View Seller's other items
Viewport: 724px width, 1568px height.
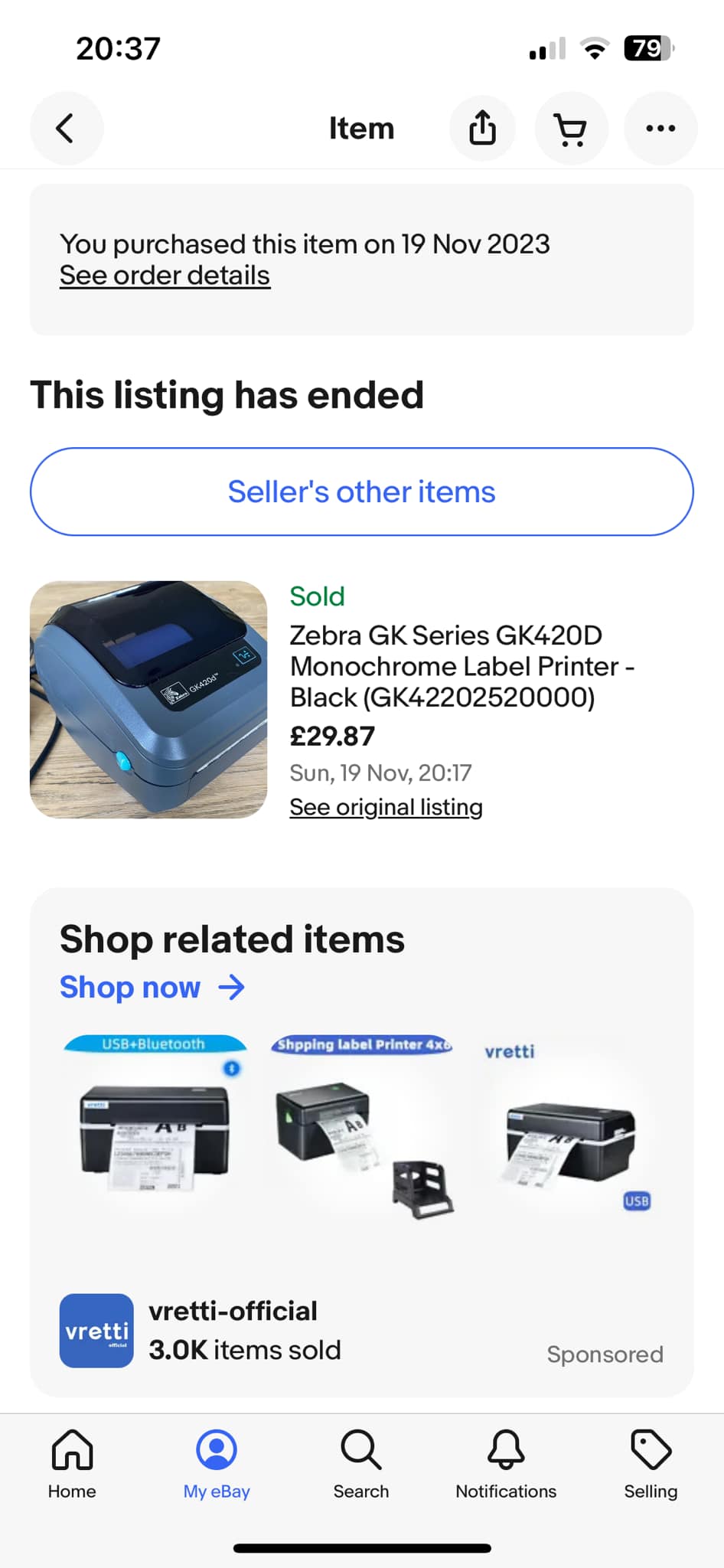tap(362, 492)
